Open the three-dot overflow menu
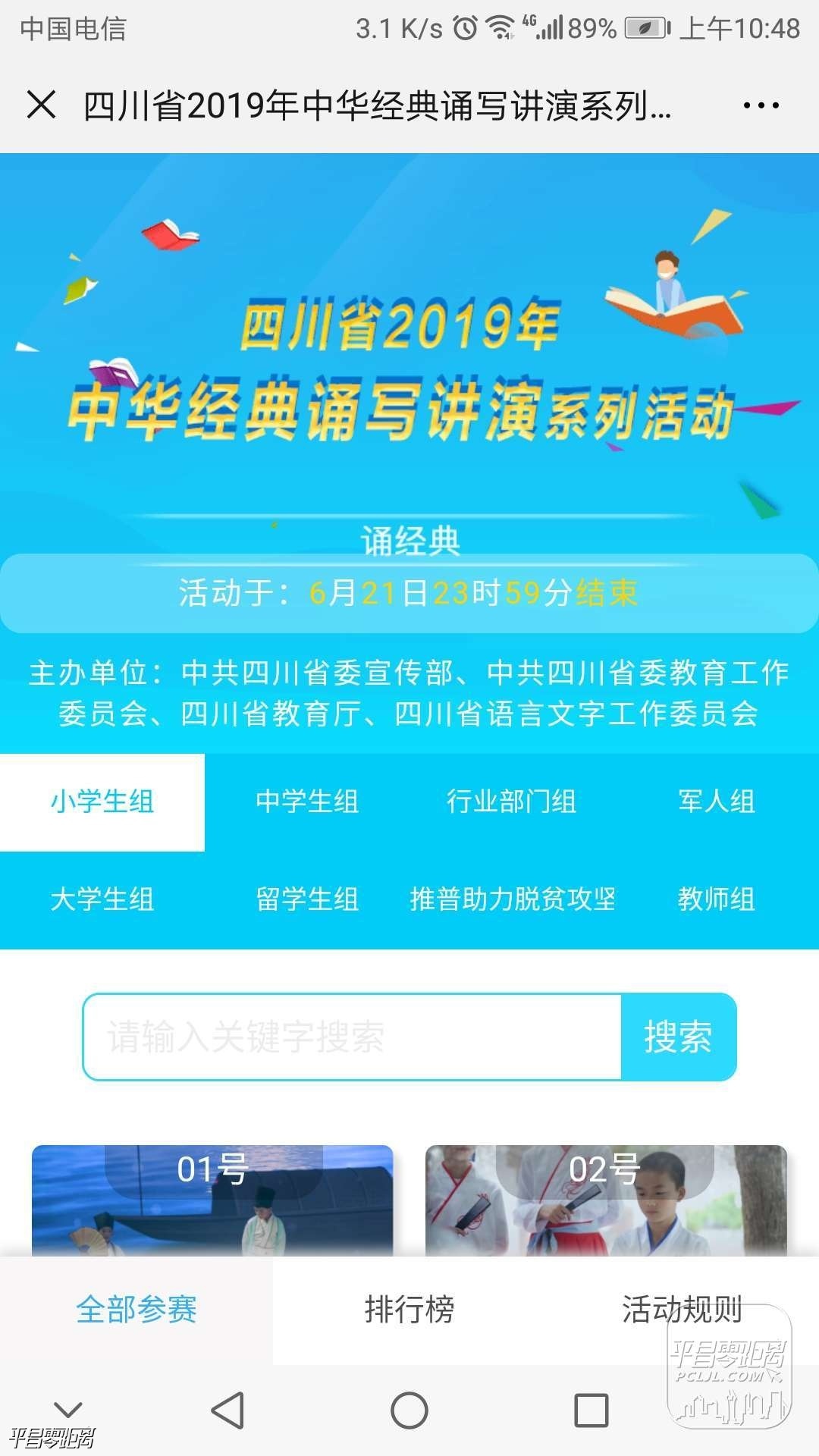 (x=761, y=105)
